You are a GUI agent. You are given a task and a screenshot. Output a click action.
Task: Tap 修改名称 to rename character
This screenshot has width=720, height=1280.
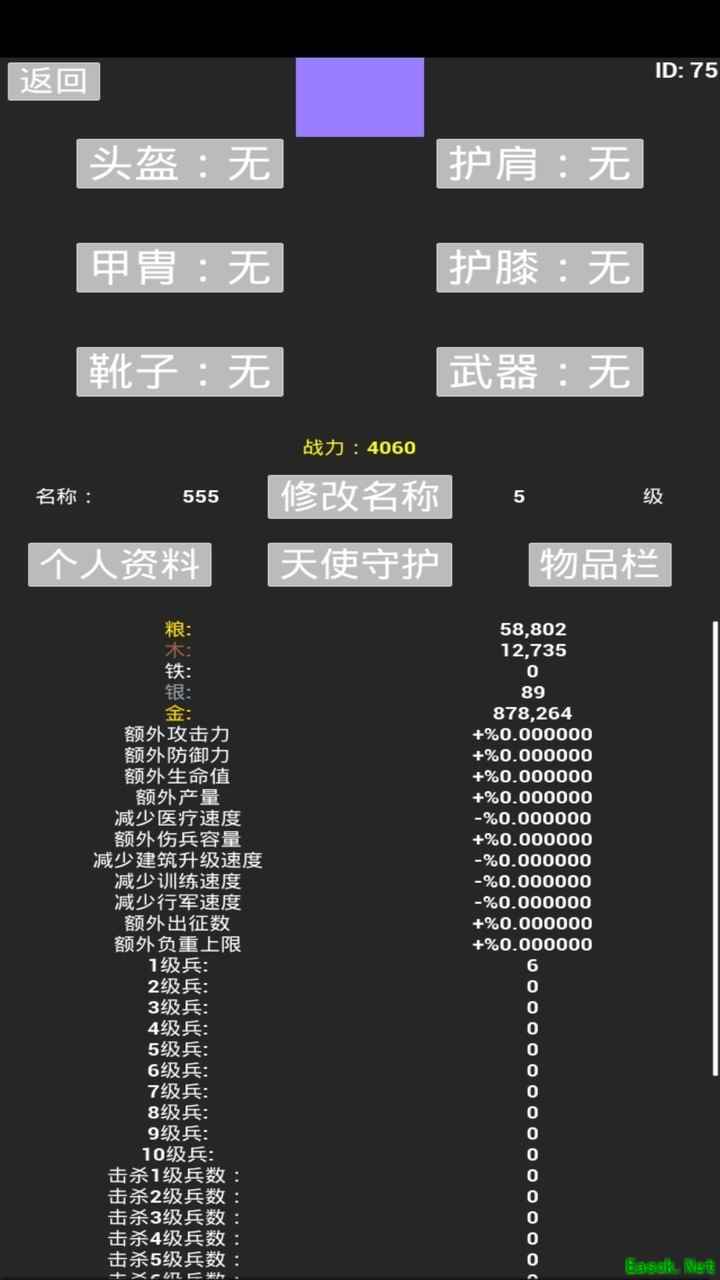[360, 496]
